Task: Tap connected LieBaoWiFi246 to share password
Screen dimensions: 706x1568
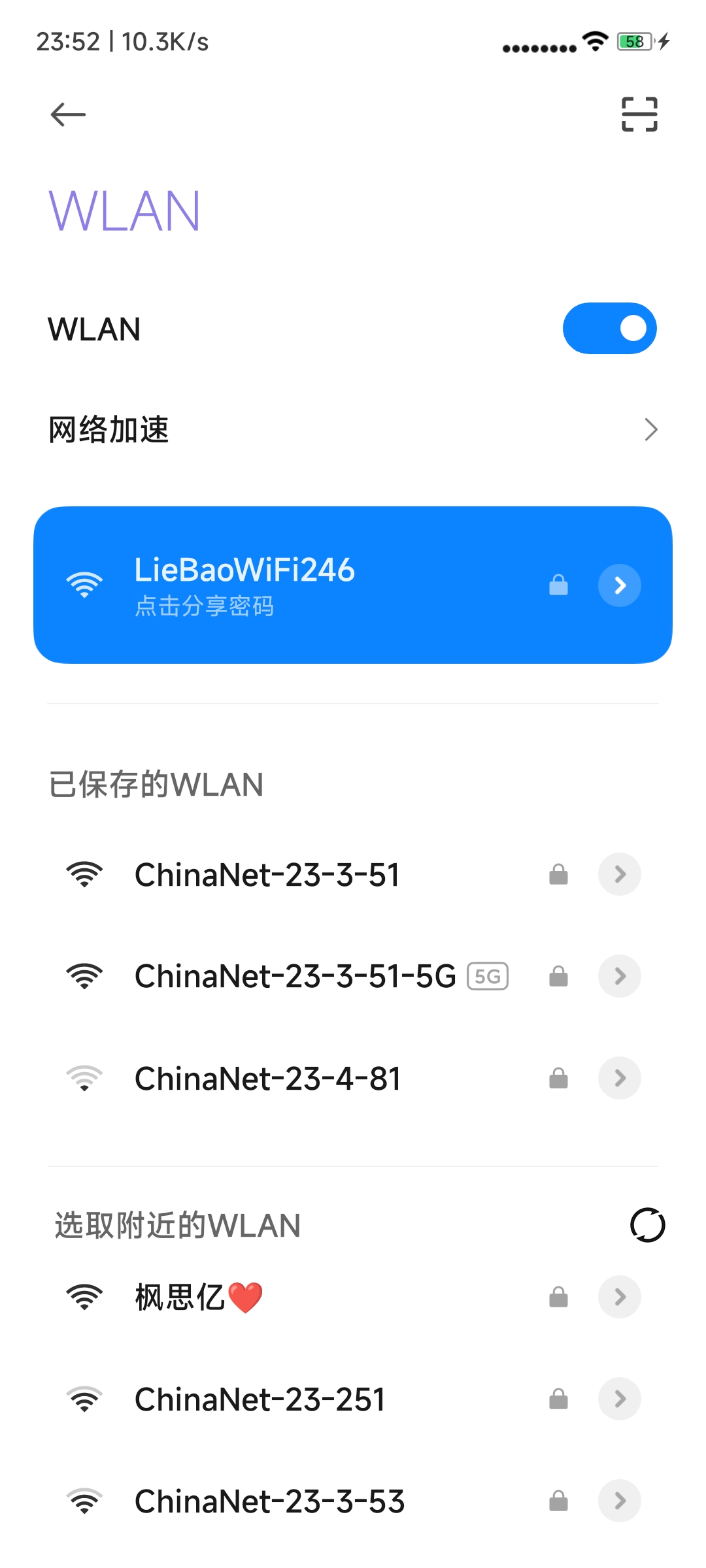Action: 294,585
